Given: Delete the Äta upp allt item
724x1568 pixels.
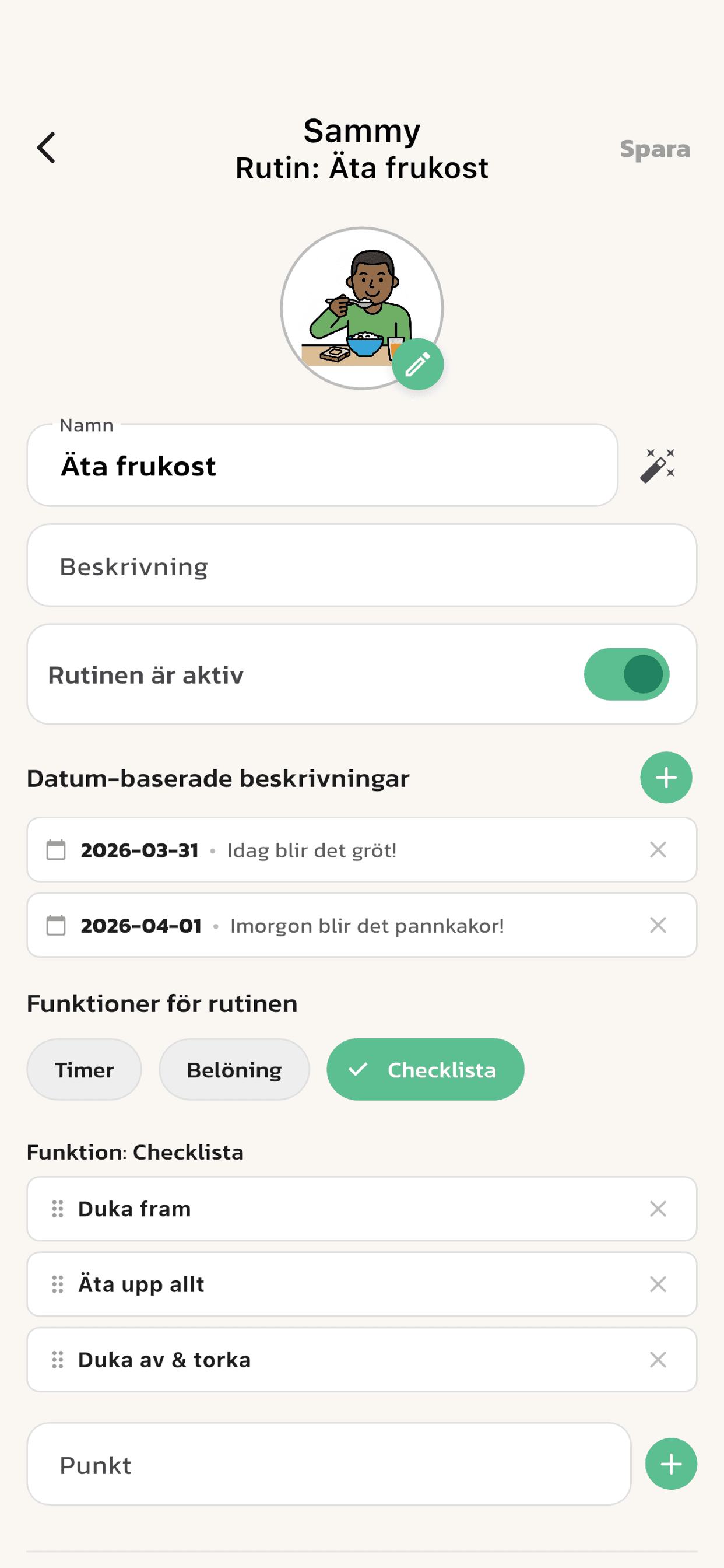Looking at the screenshot, I should point(658,1285).
